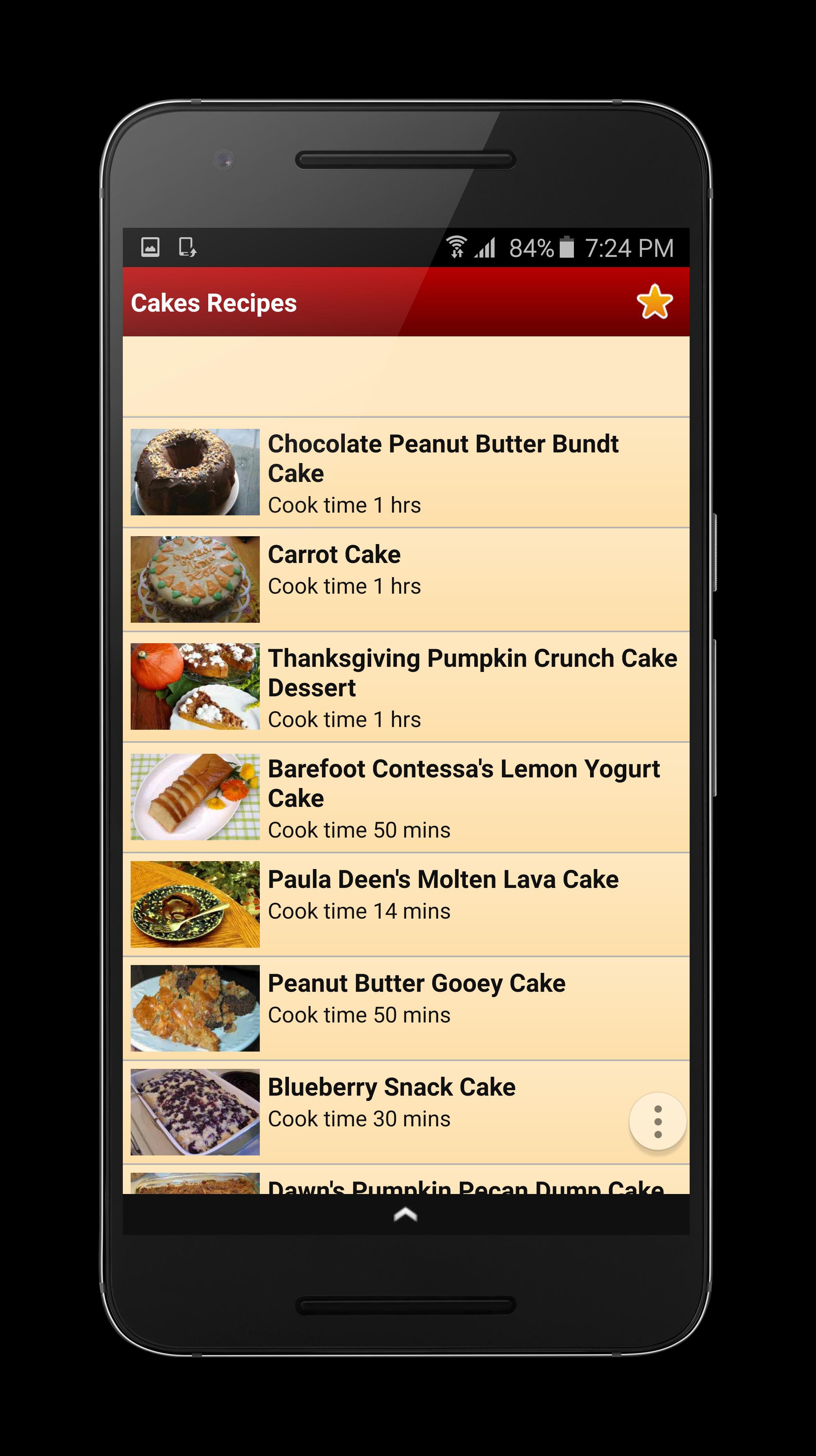Tap the floating three-dot menu button

(x=657, y=1121)
